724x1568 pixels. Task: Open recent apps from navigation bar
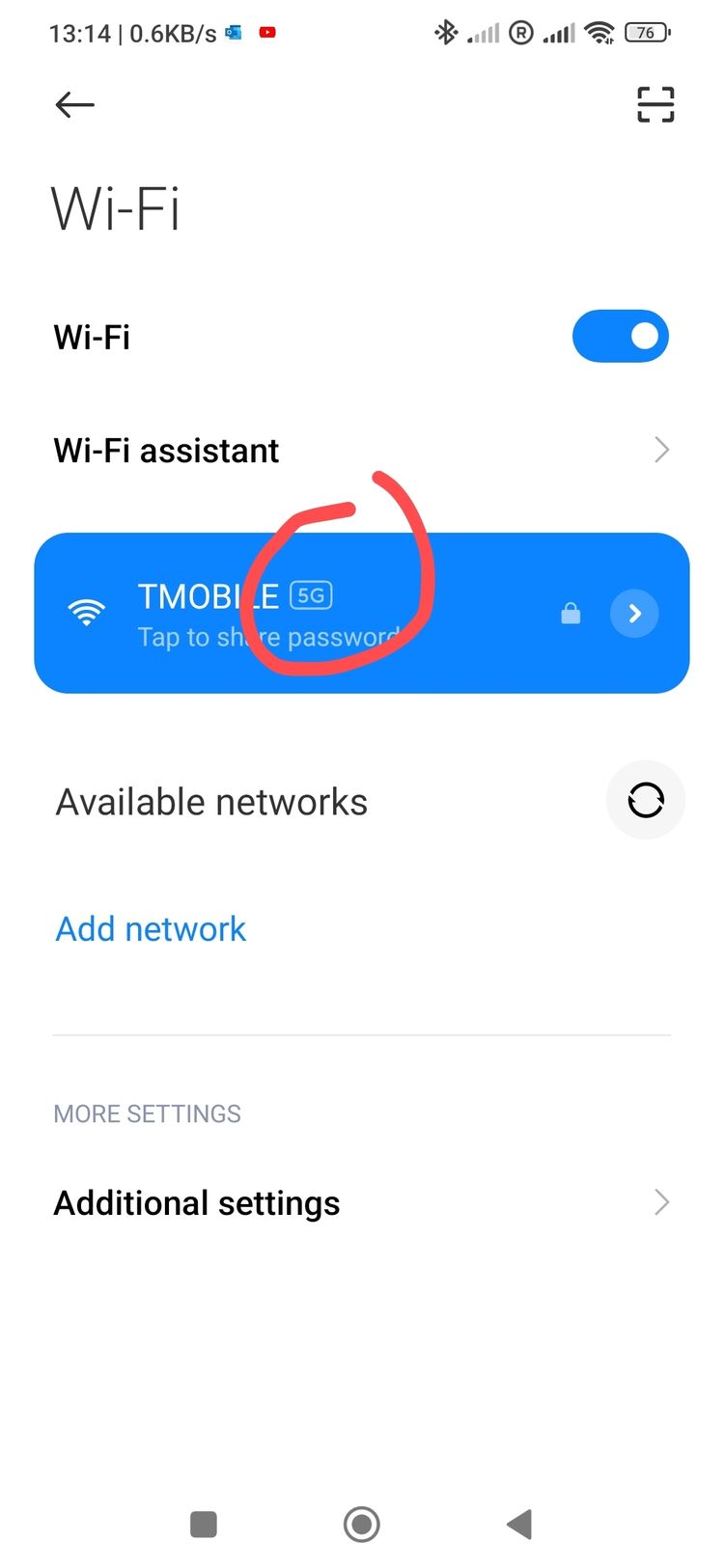coord(204,1525)
